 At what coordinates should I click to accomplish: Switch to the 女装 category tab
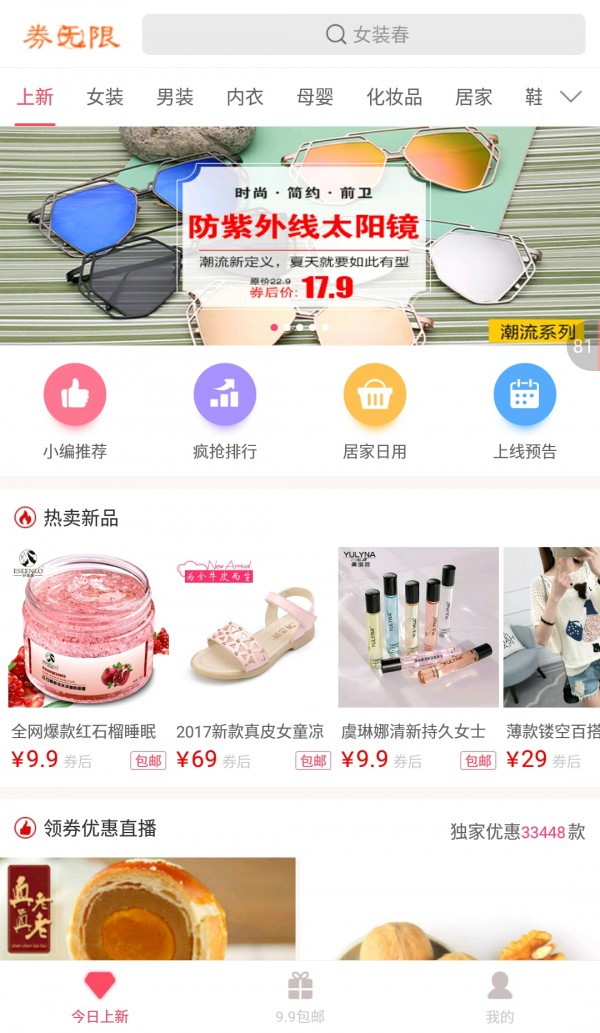pyautogui.click(x=105, y=97)
